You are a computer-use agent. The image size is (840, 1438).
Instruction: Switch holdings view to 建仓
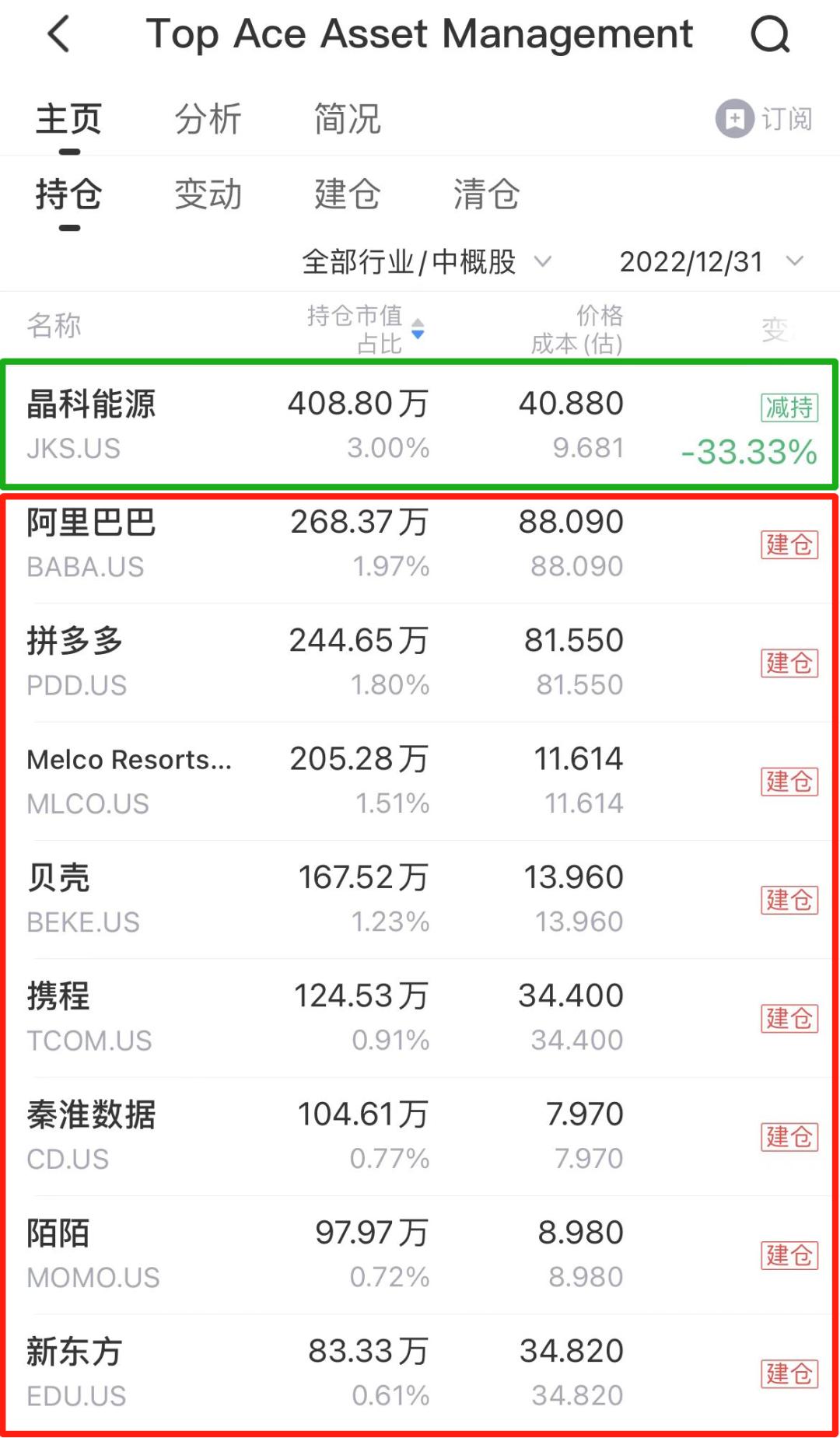(345, 196)
